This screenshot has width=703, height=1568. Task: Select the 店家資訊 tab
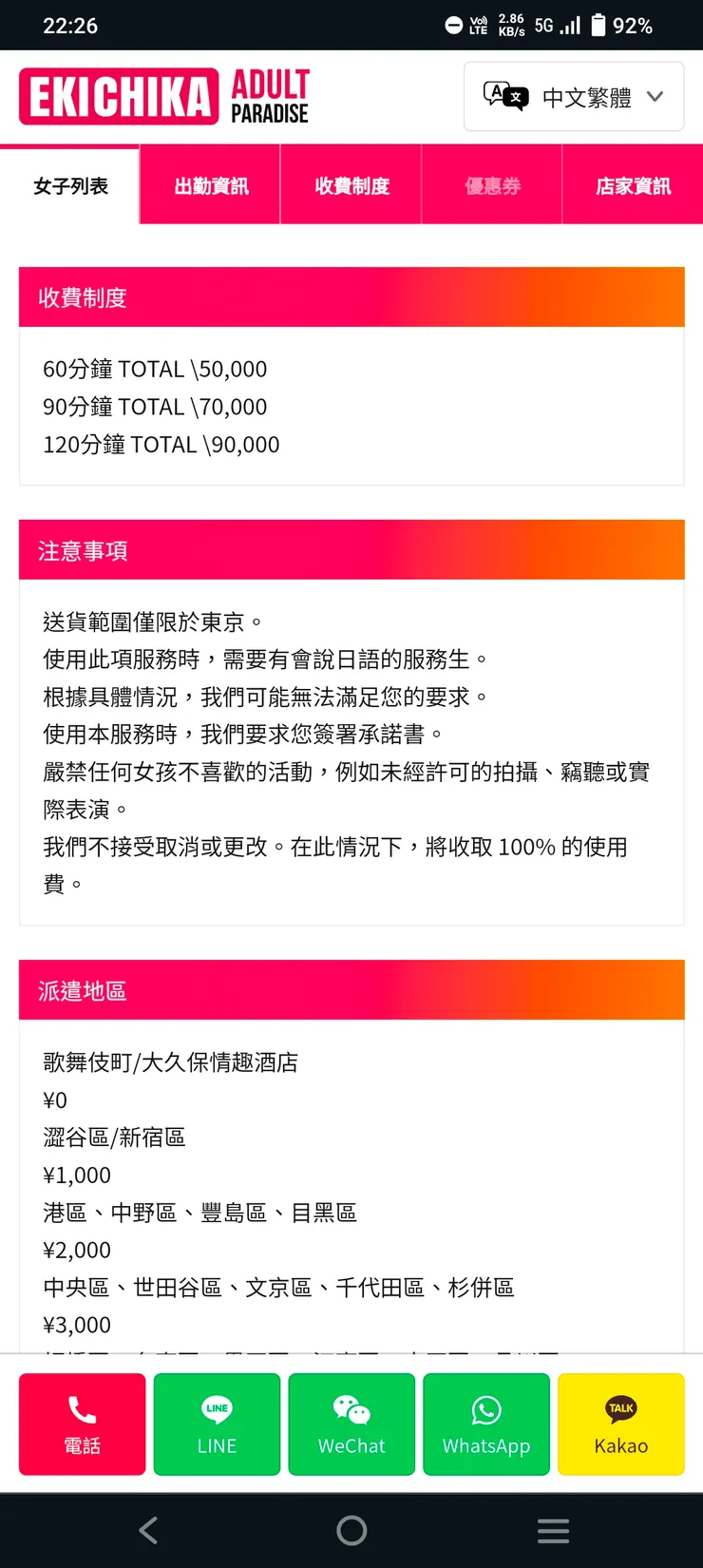[x=633, y=184]
